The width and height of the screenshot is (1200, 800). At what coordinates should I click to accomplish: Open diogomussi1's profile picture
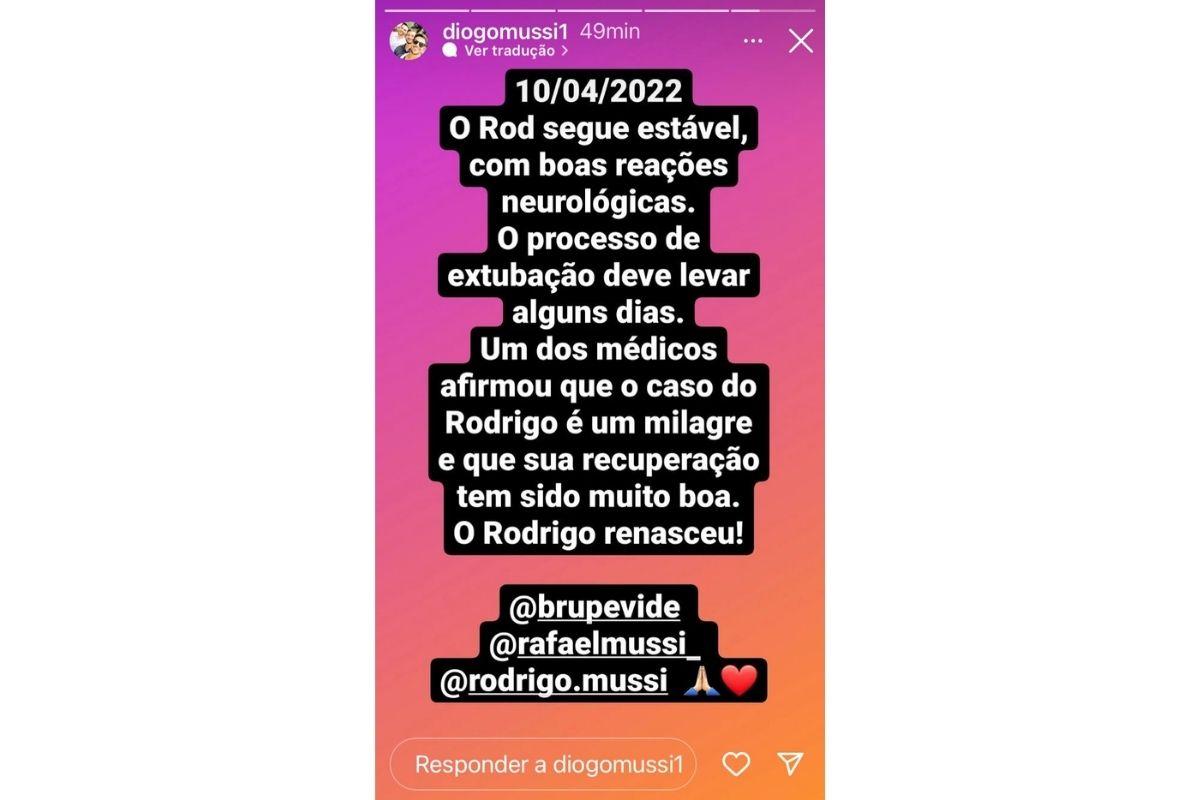click(408, 41)
